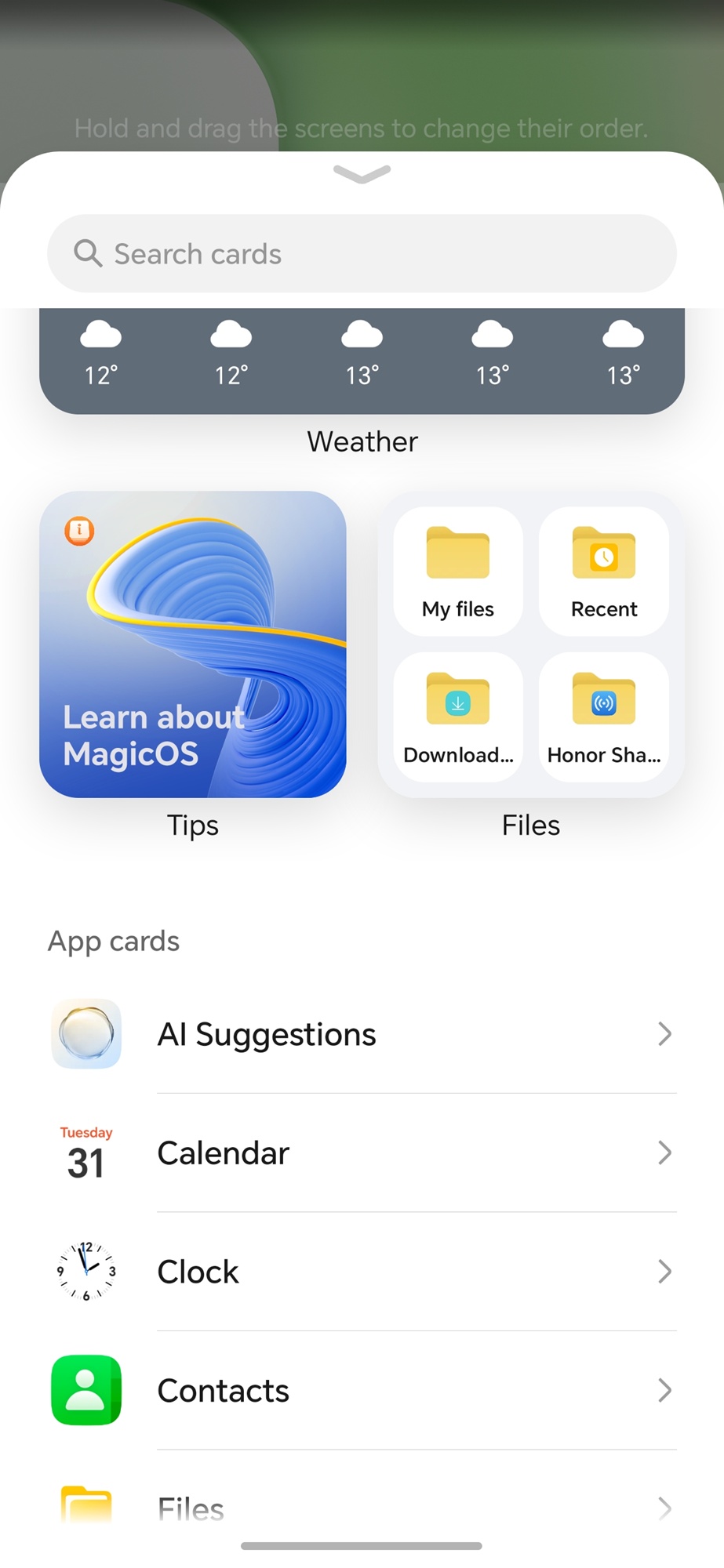
Task: Open Clock app cards
Action: tap(362, 1272)
